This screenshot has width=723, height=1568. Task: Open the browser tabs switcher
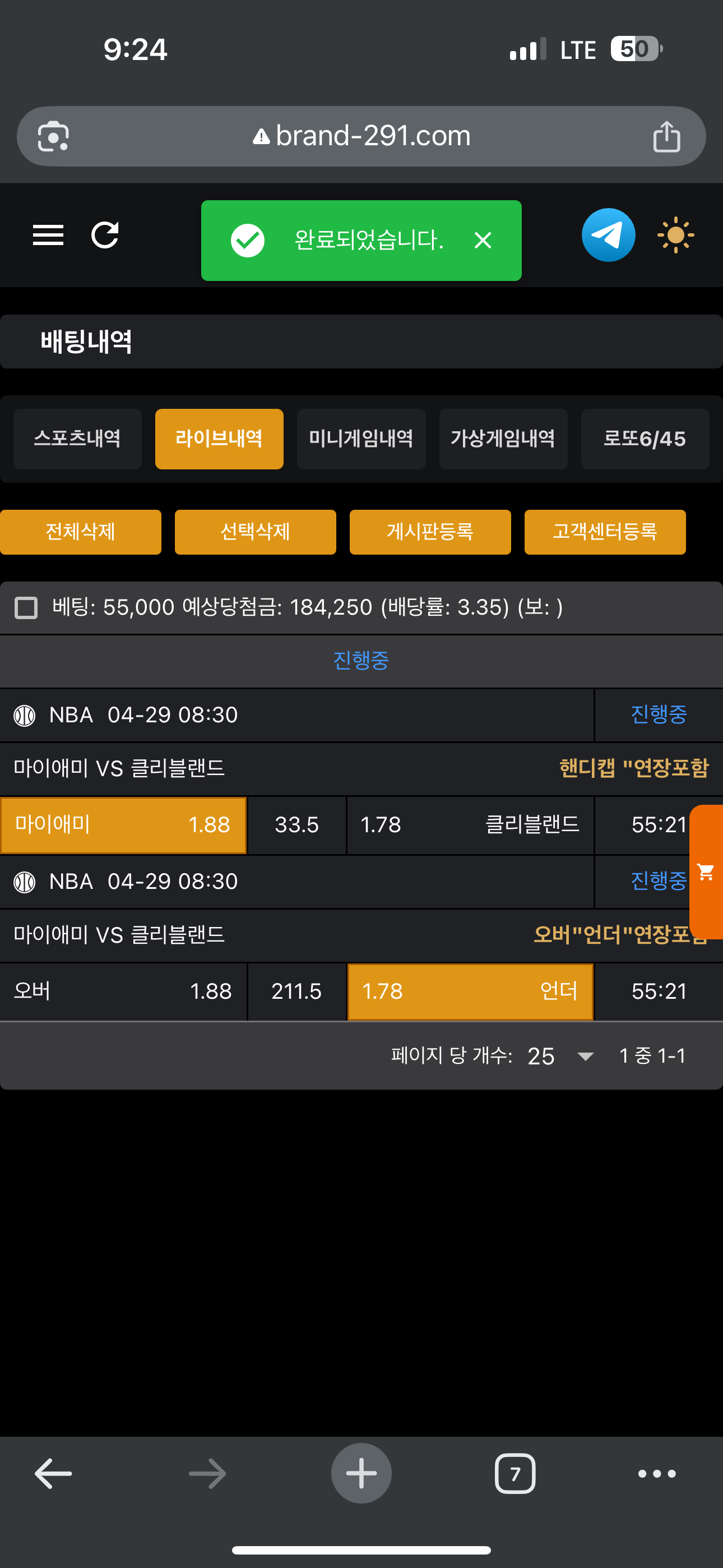(x=515, y=1474)
